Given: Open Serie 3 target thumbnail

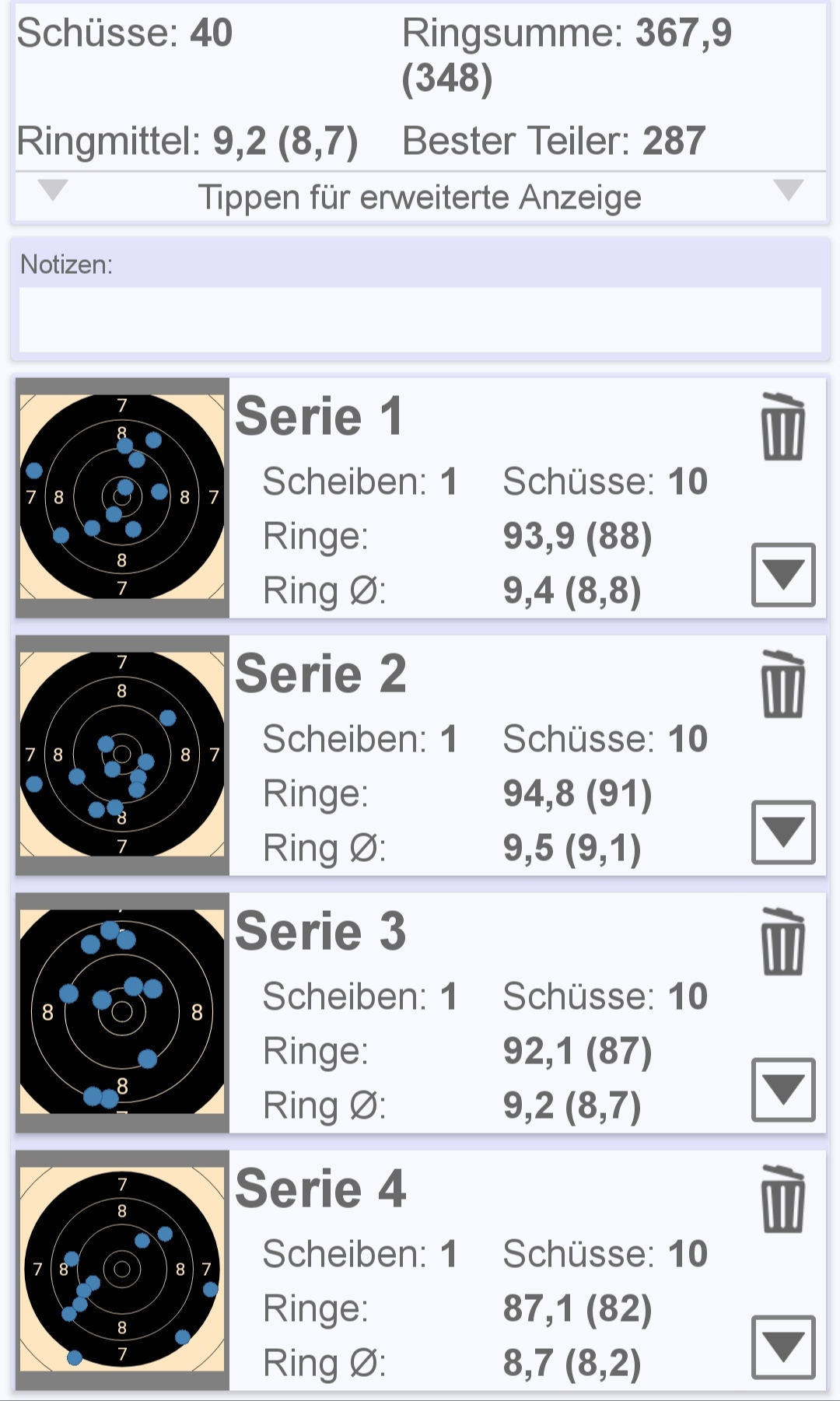Looking at the screenshot, I should tap(122, 1012).
